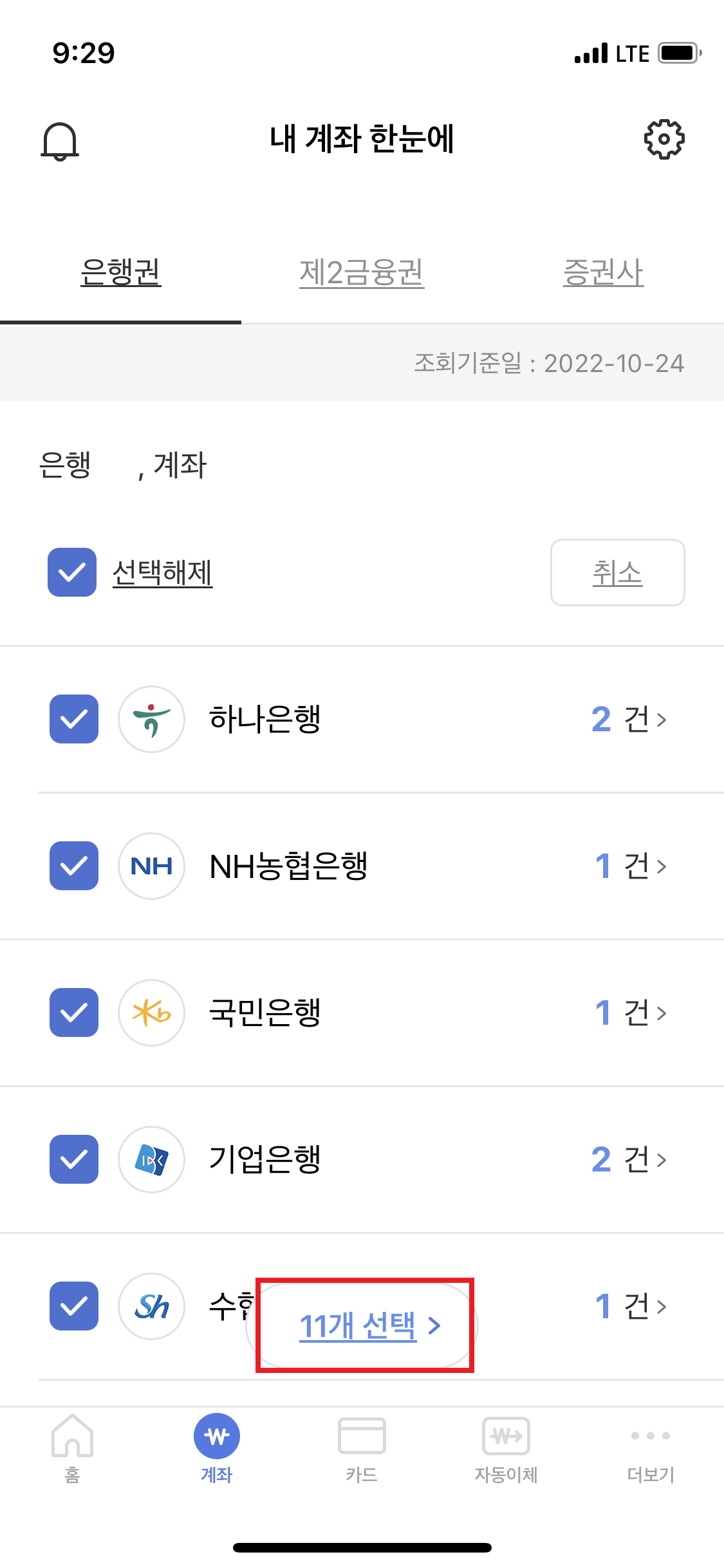Open 하나은행 2건 account details
Screen dimensions: 724x1568
click(629, 719)
